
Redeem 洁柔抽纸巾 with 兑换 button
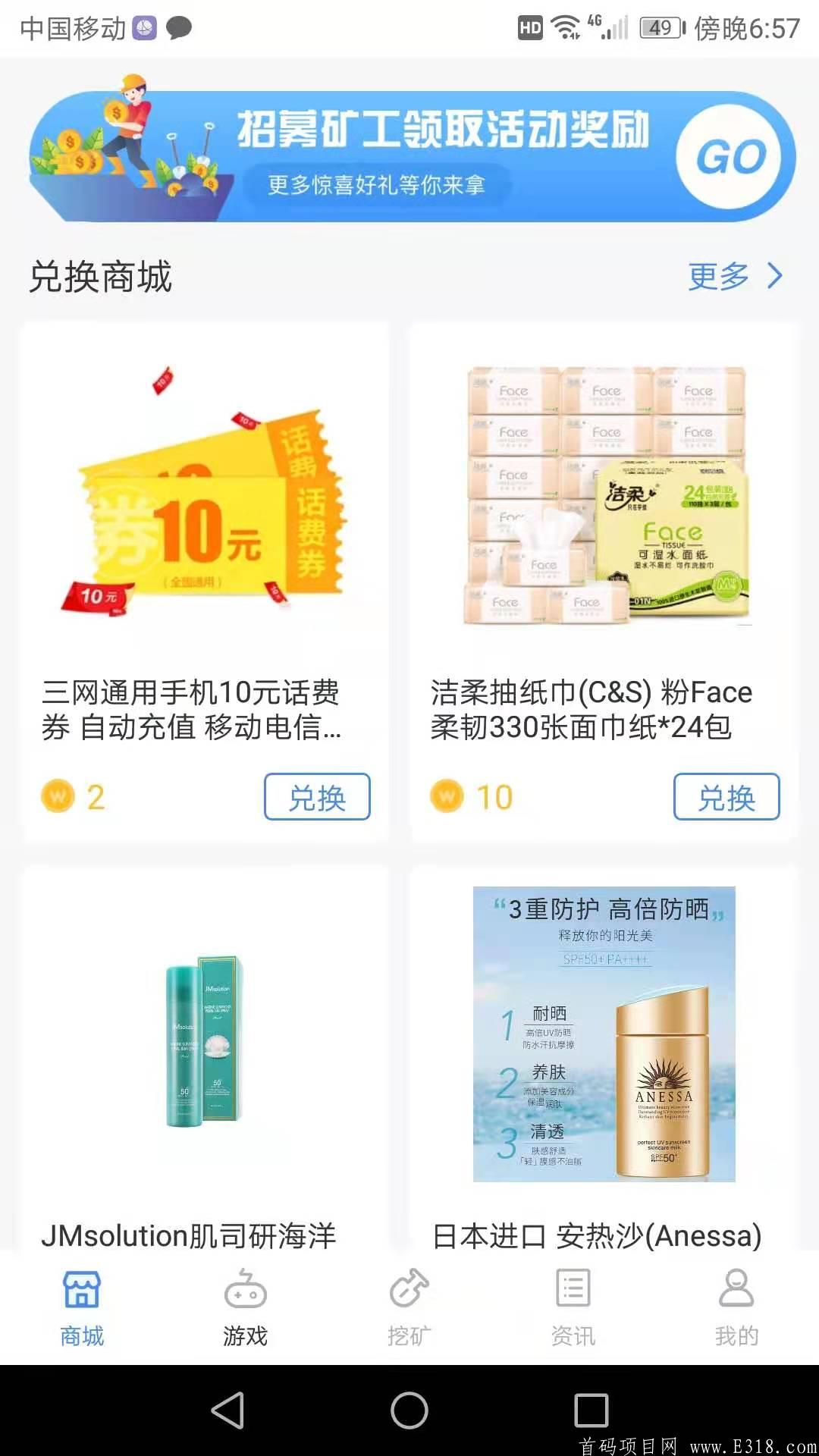pos(726,797)
